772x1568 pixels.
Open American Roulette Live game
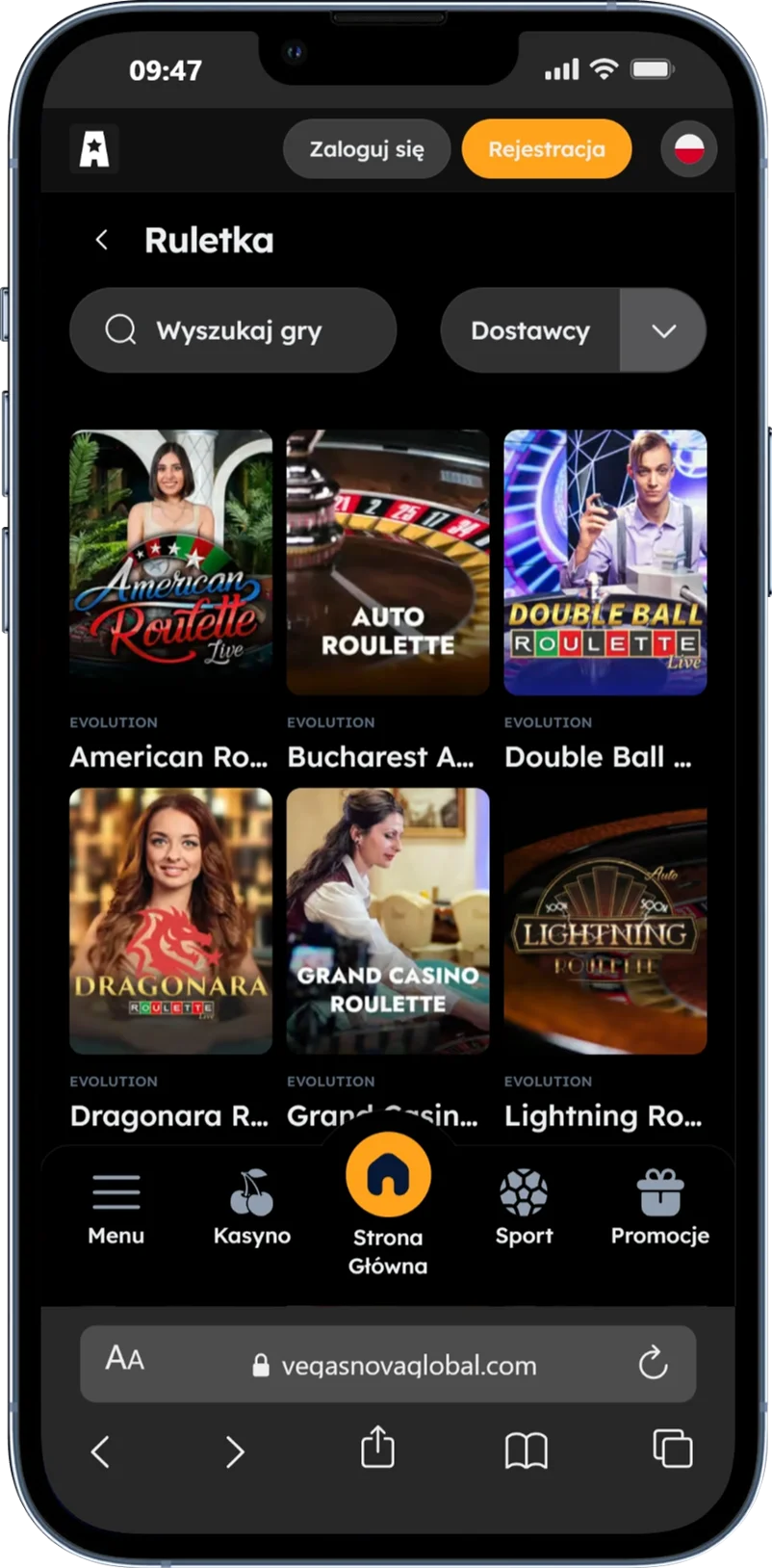pyautogui.click(x=170, y=562)
